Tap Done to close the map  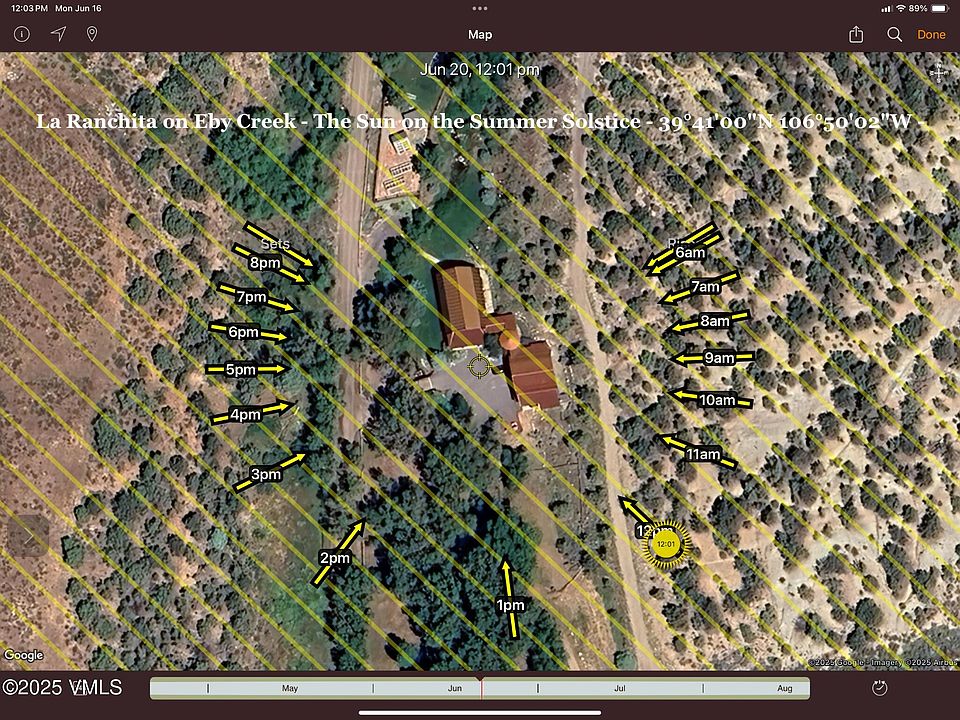[x=931, y=34]
